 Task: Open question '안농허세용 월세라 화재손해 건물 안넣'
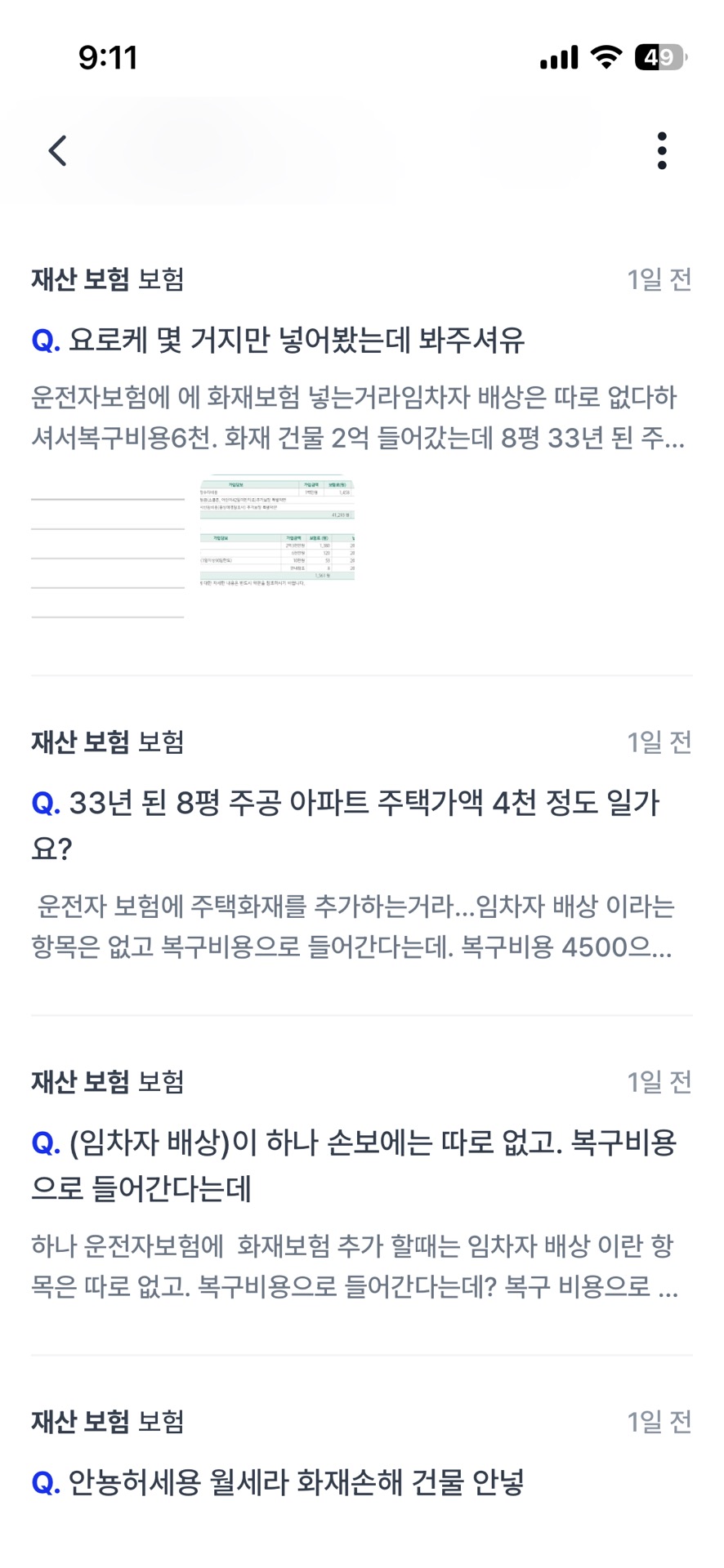[296, 1481]
